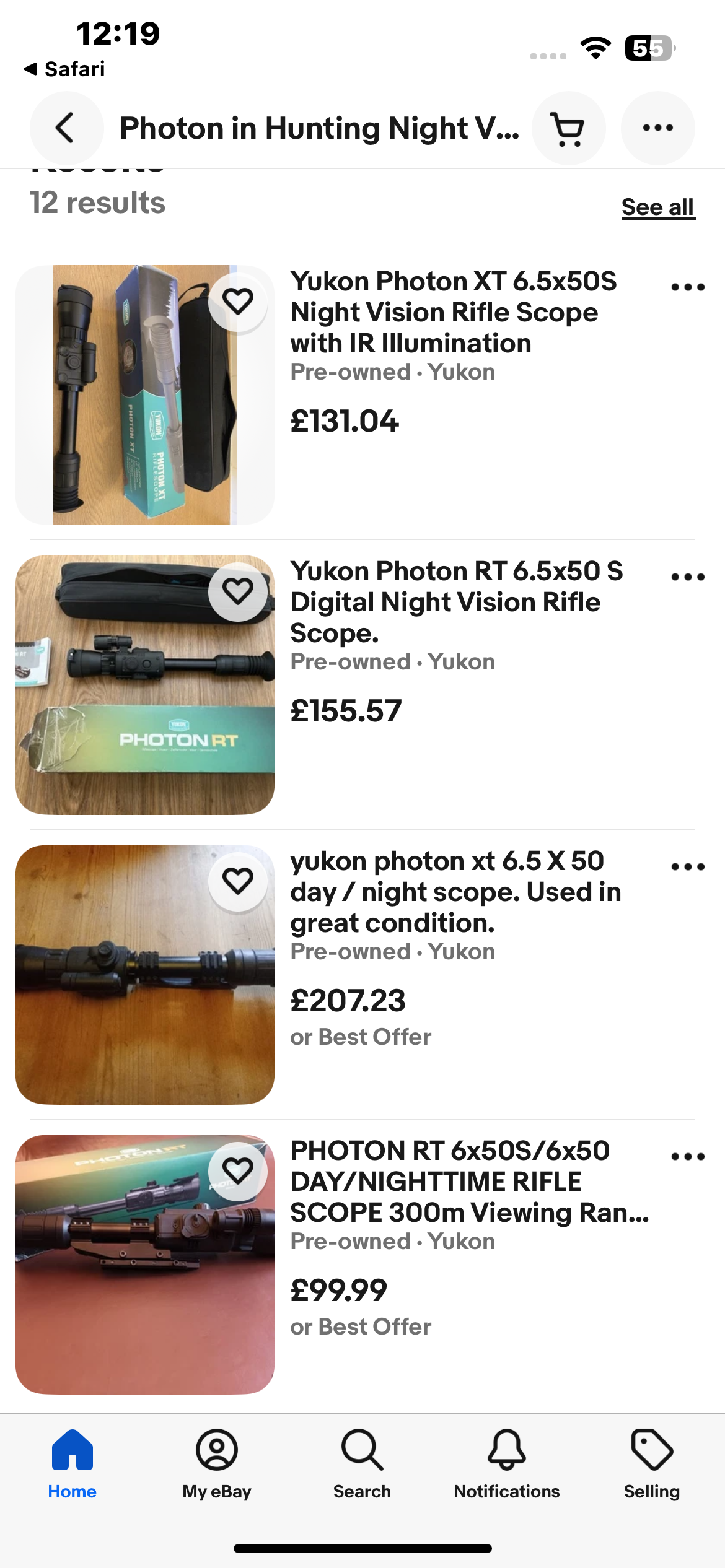Add PHOTON RT 6x50S/6x50 scope to watchlist
The height and width of the screenshot is (1568, 725).
[238, 1171]
